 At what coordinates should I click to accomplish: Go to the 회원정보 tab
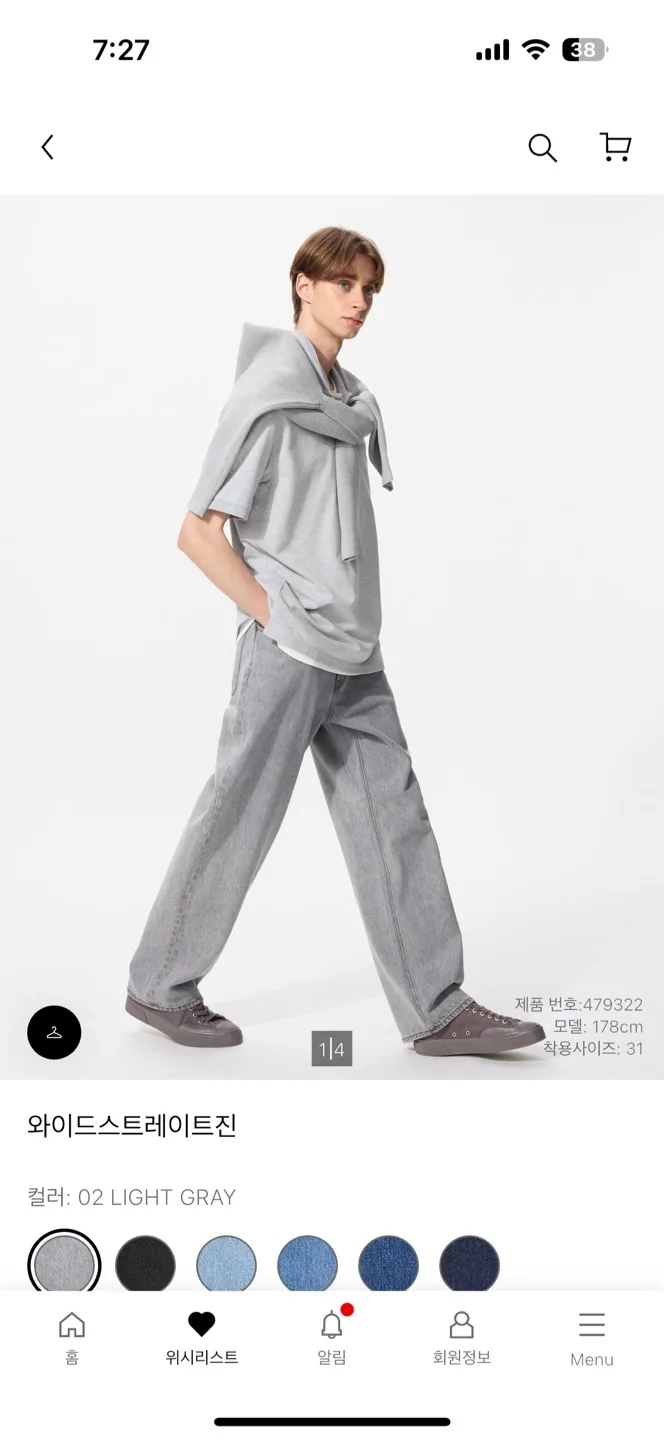[x=461, y=1338]
